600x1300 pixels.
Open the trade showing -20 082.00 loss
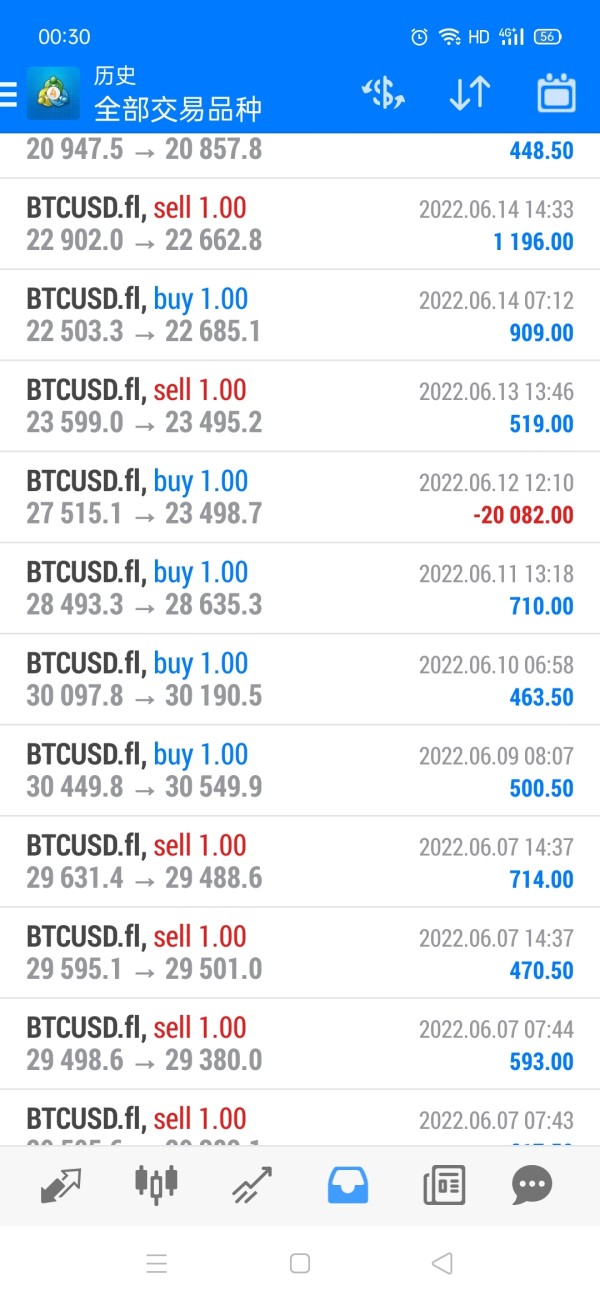pos(300,497)
